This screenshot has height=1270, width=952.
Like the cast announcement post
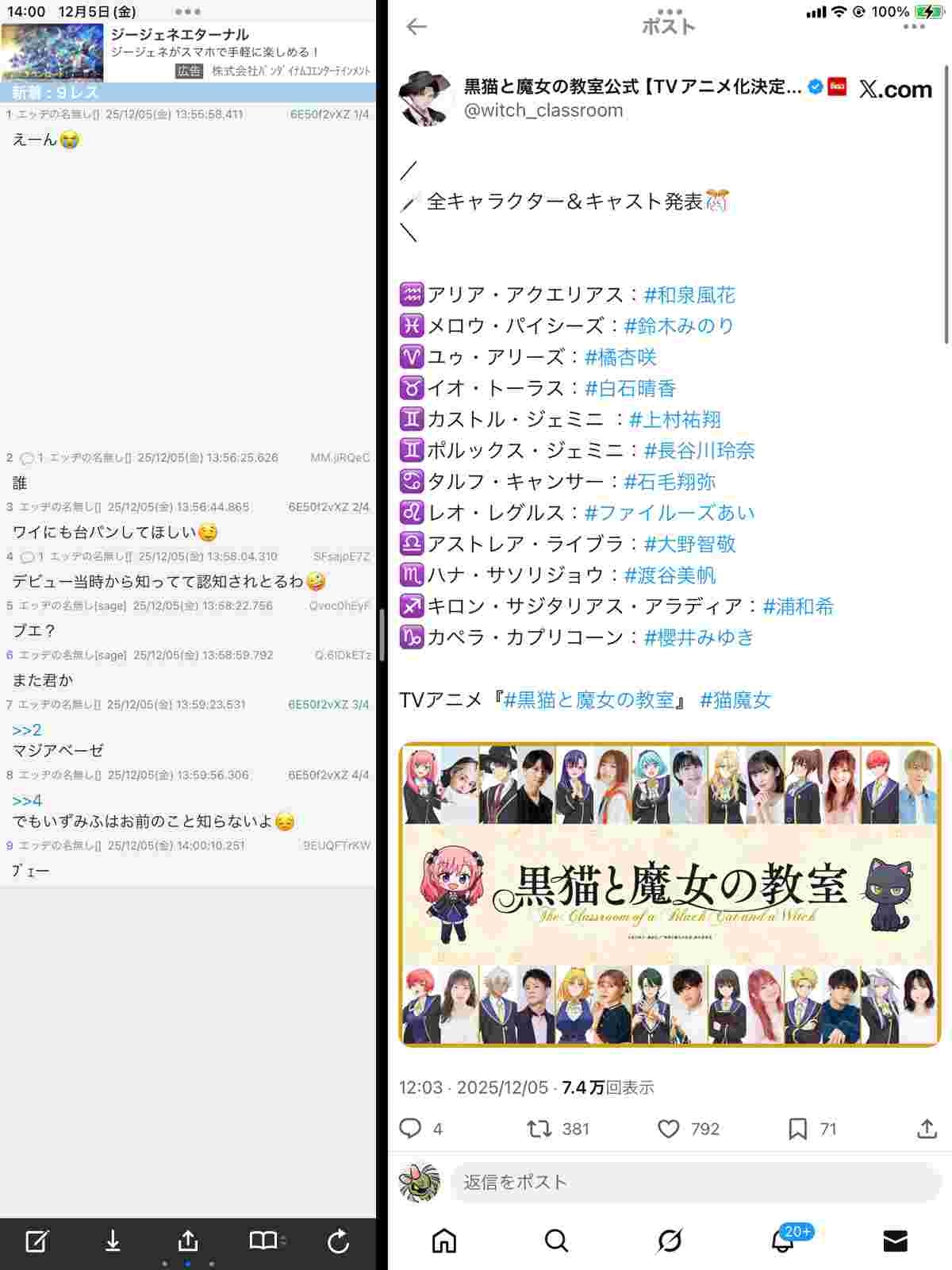(x=670, y=1129)
